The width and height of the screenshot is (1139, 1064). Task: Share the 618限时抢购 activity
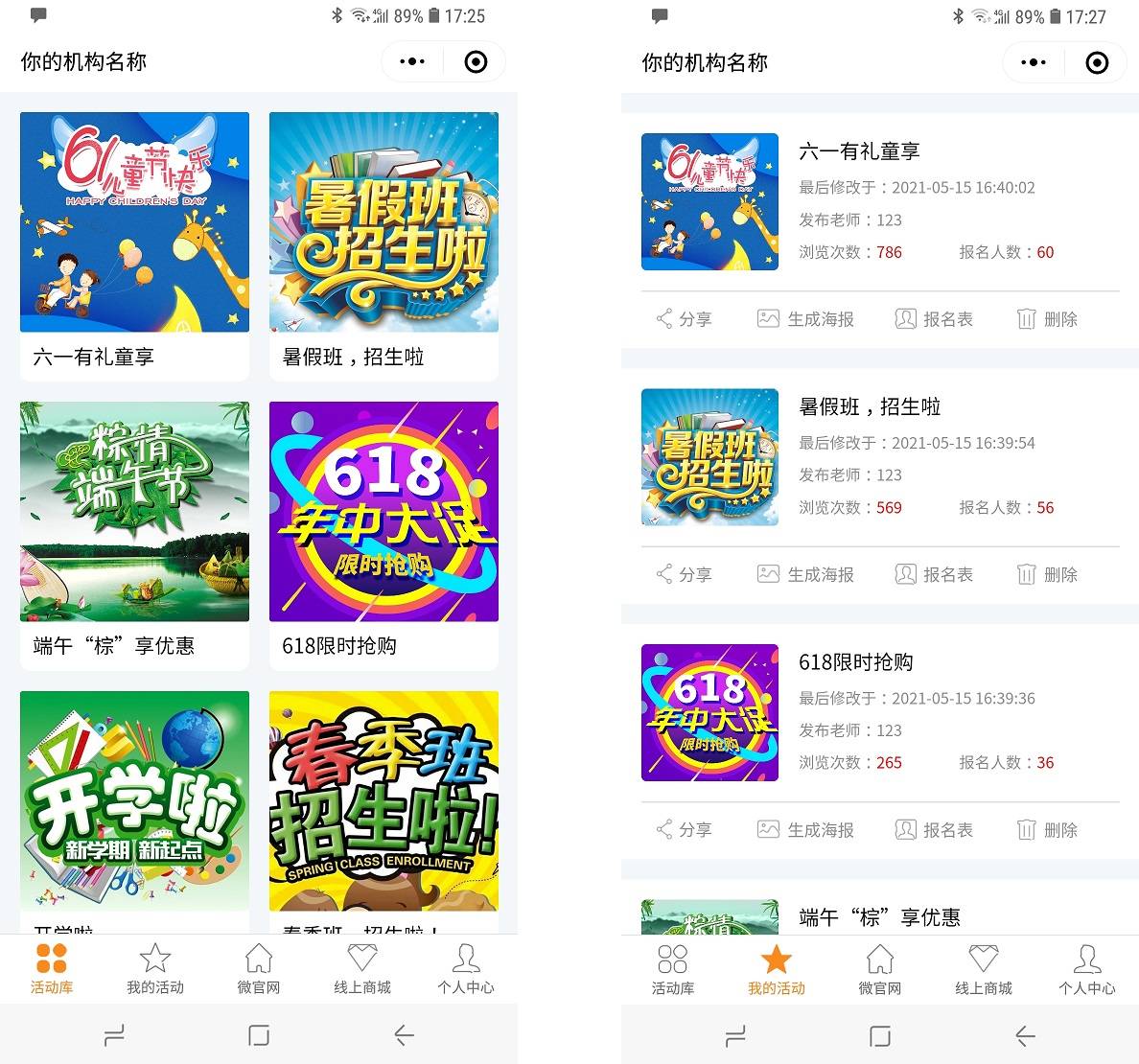click(x=684, y=829)
